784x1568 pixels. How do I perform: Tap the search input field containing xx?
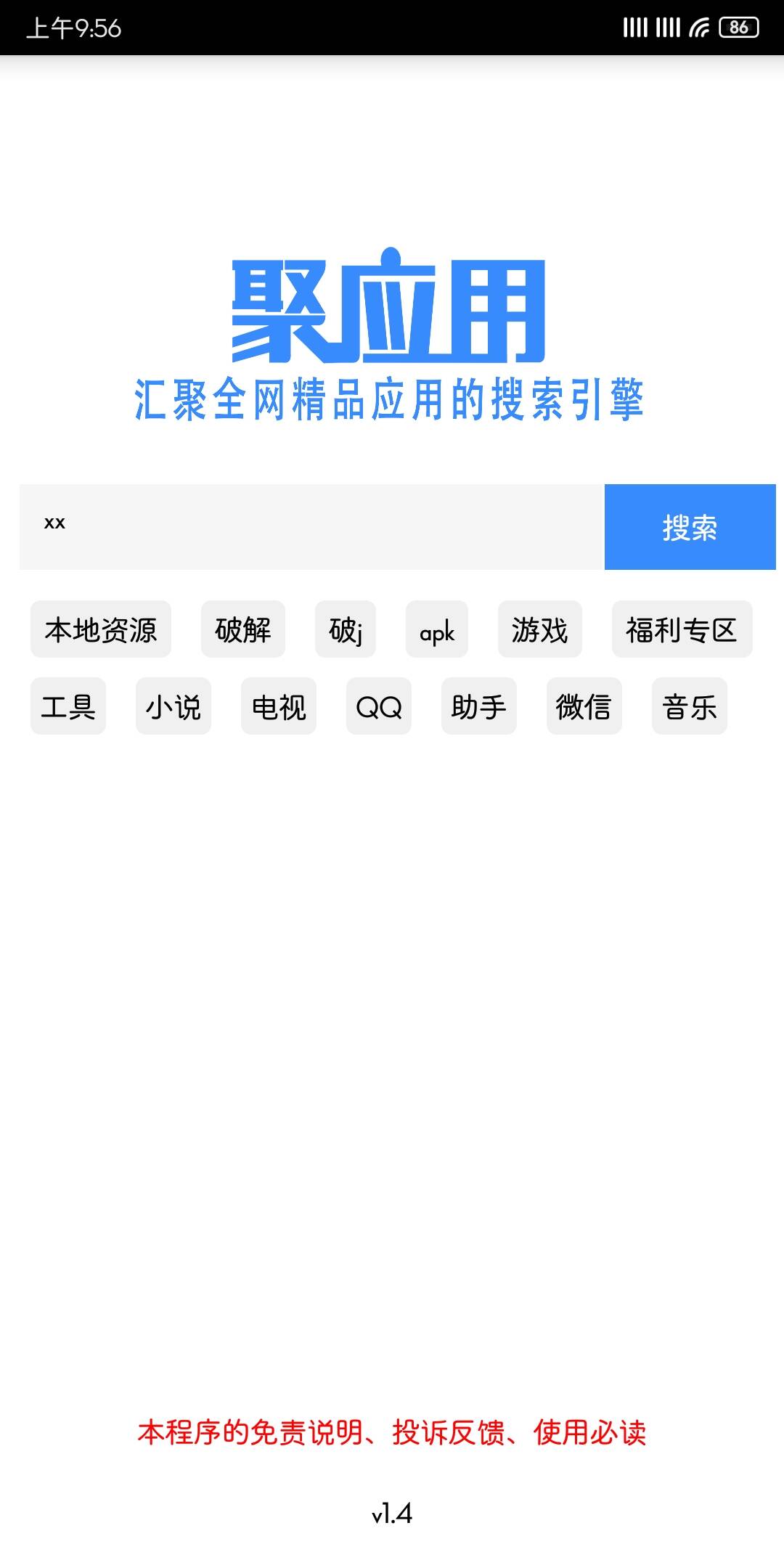click(x=312, y=526)
